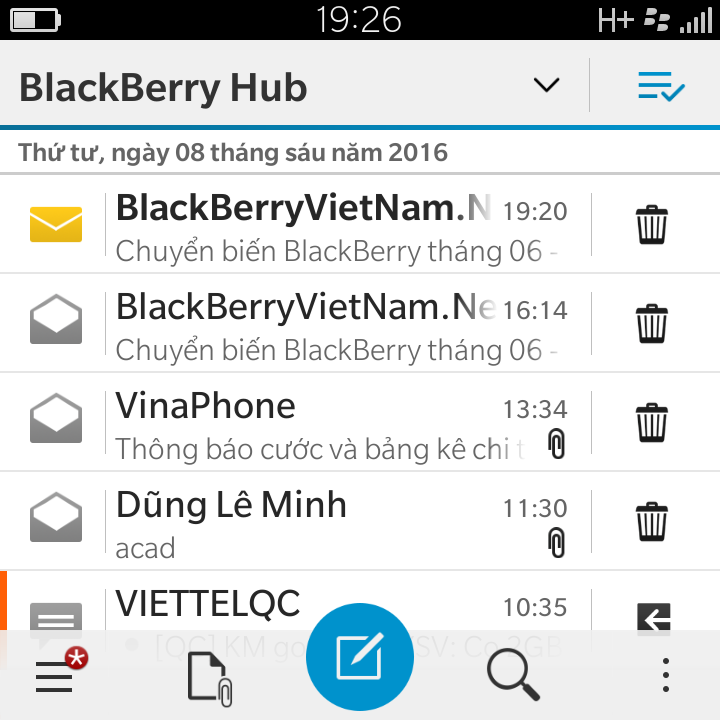Tap the arrow icon on VIETTELQC row

coord(653,615)
